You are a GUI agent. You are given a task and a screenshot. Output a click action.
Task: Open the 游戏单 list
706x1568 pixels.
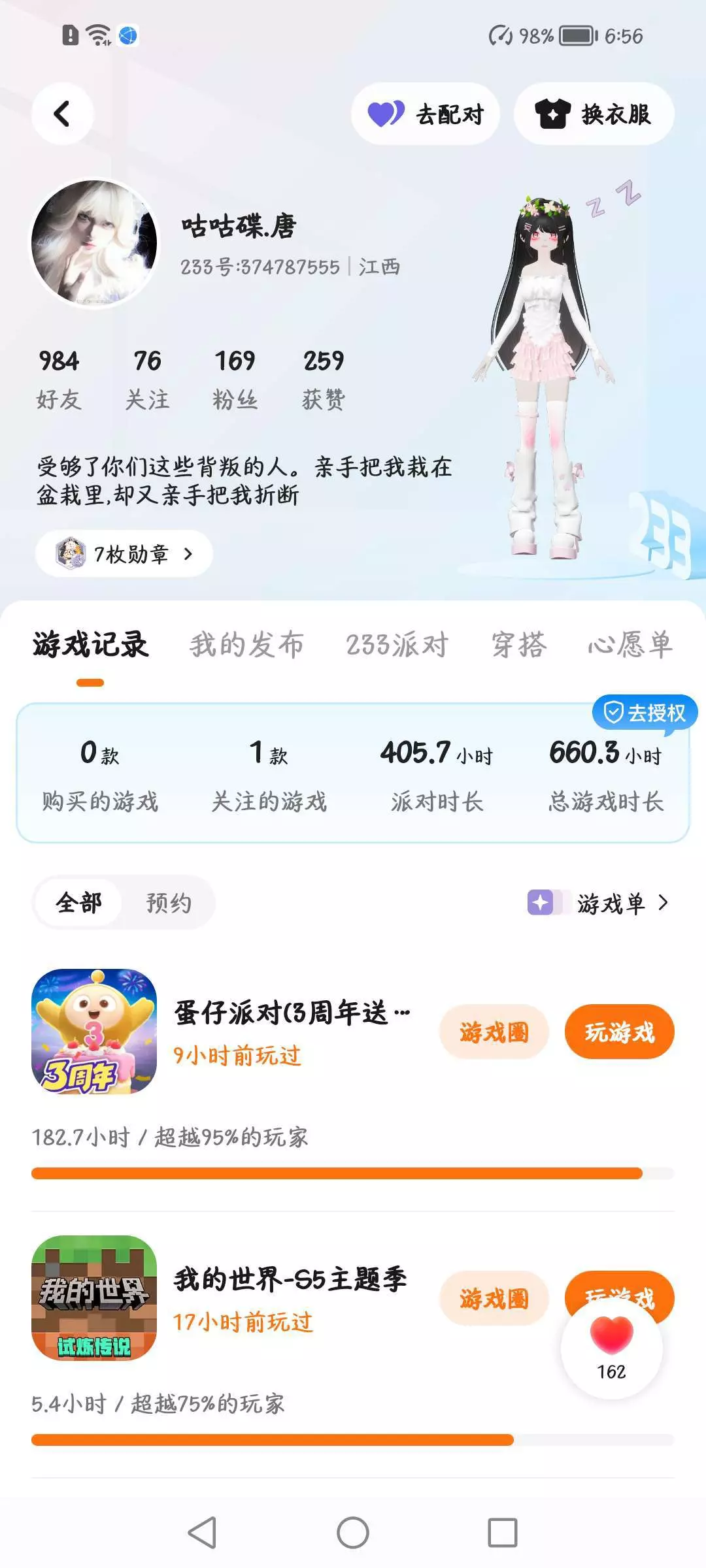pos(598,904)
